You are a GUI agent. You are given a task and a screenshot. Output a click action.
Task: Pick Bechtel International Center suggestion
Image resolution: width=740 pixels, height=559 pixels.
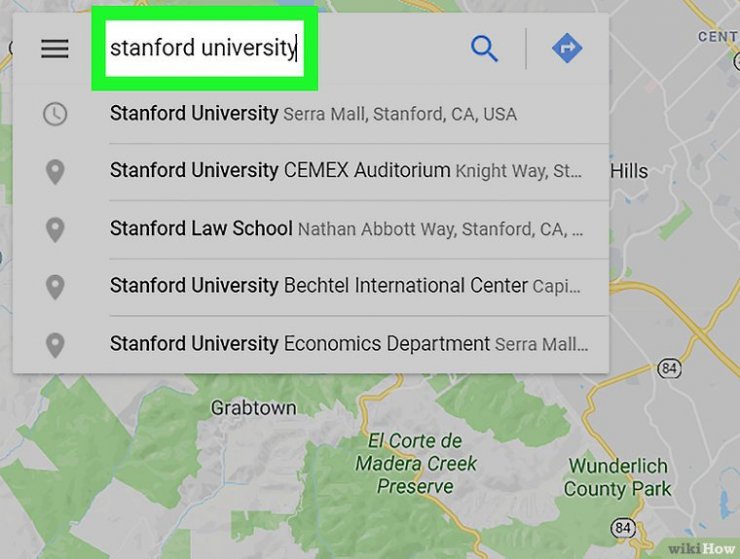coord(344,287)
